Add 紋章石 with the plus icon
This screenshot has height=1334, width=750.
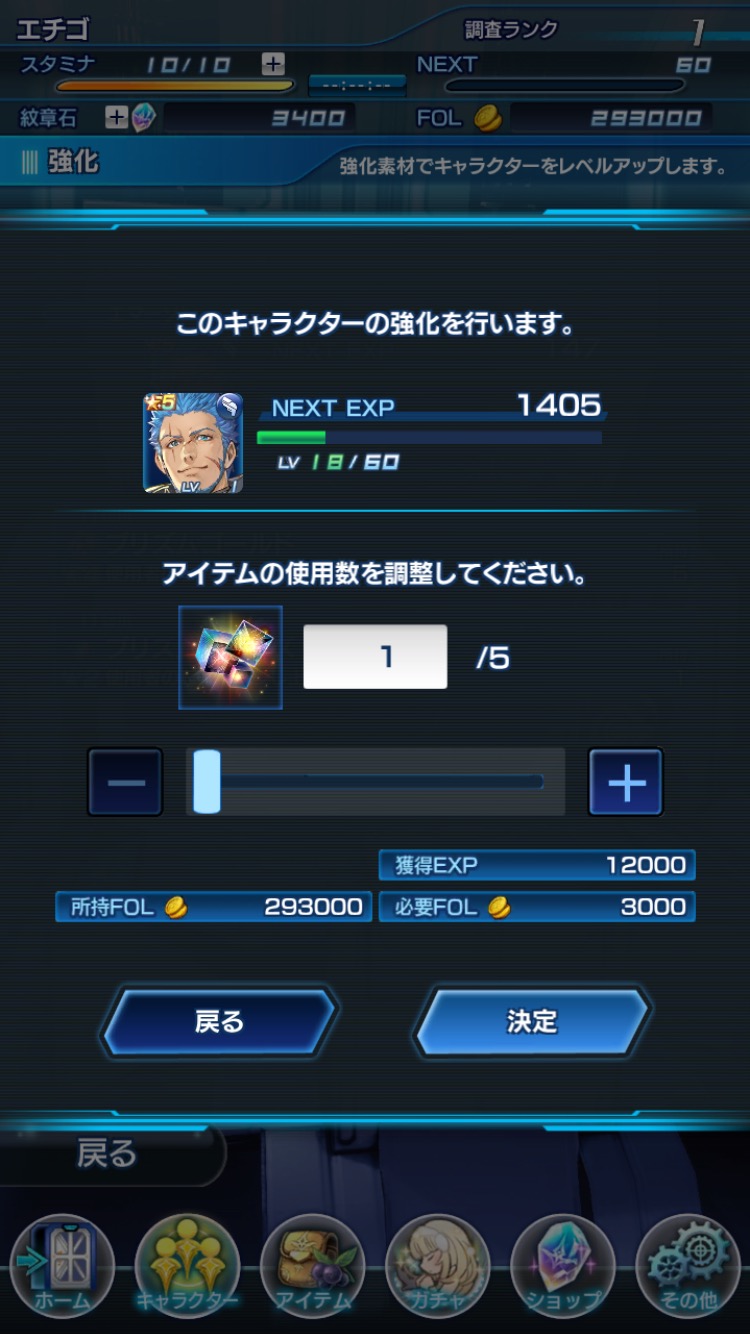tap(117, 117)
